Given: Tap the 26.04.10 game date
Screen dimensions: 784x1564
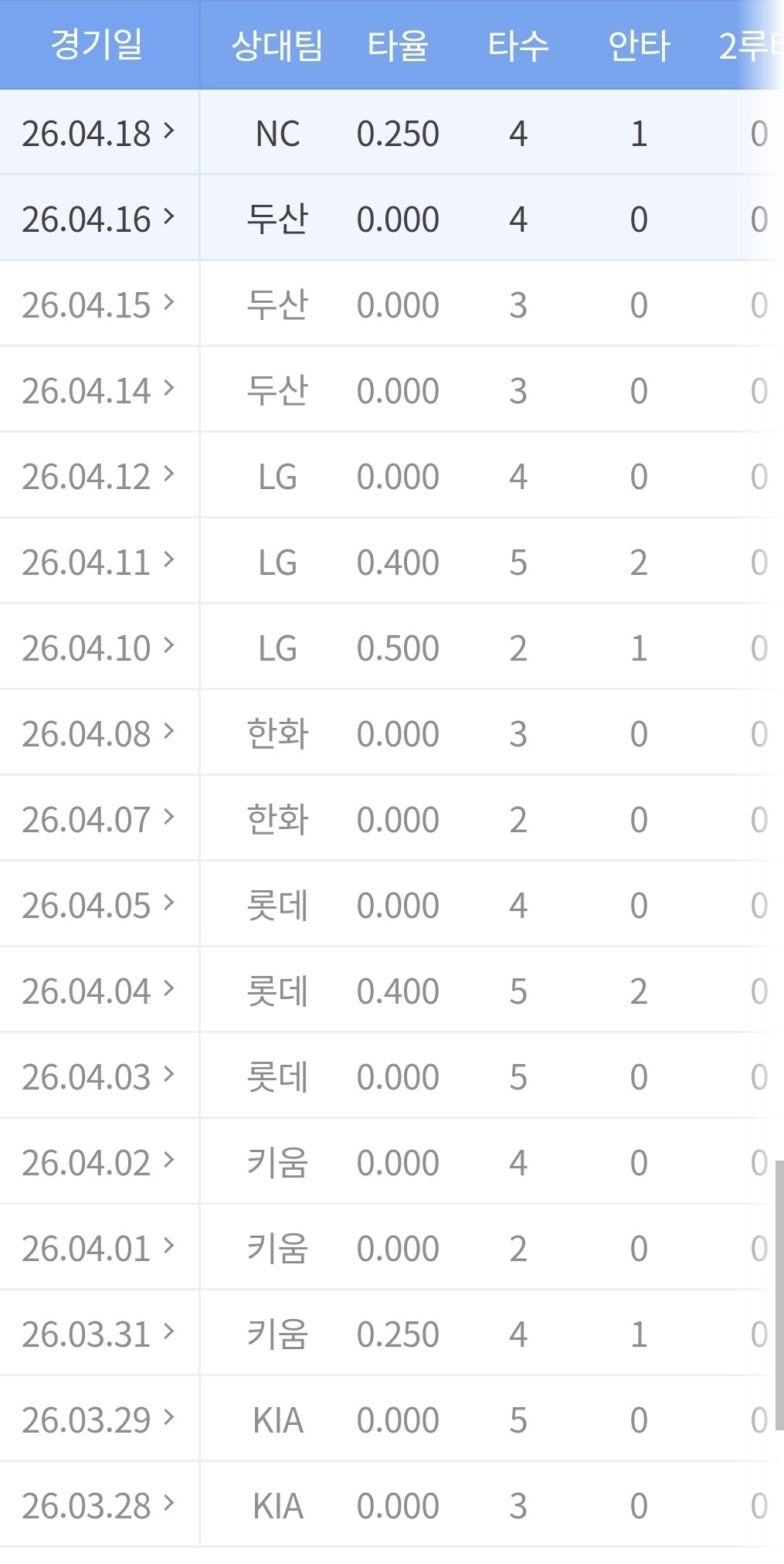Looking at the screenshot, I should click(x=98, y=648).
